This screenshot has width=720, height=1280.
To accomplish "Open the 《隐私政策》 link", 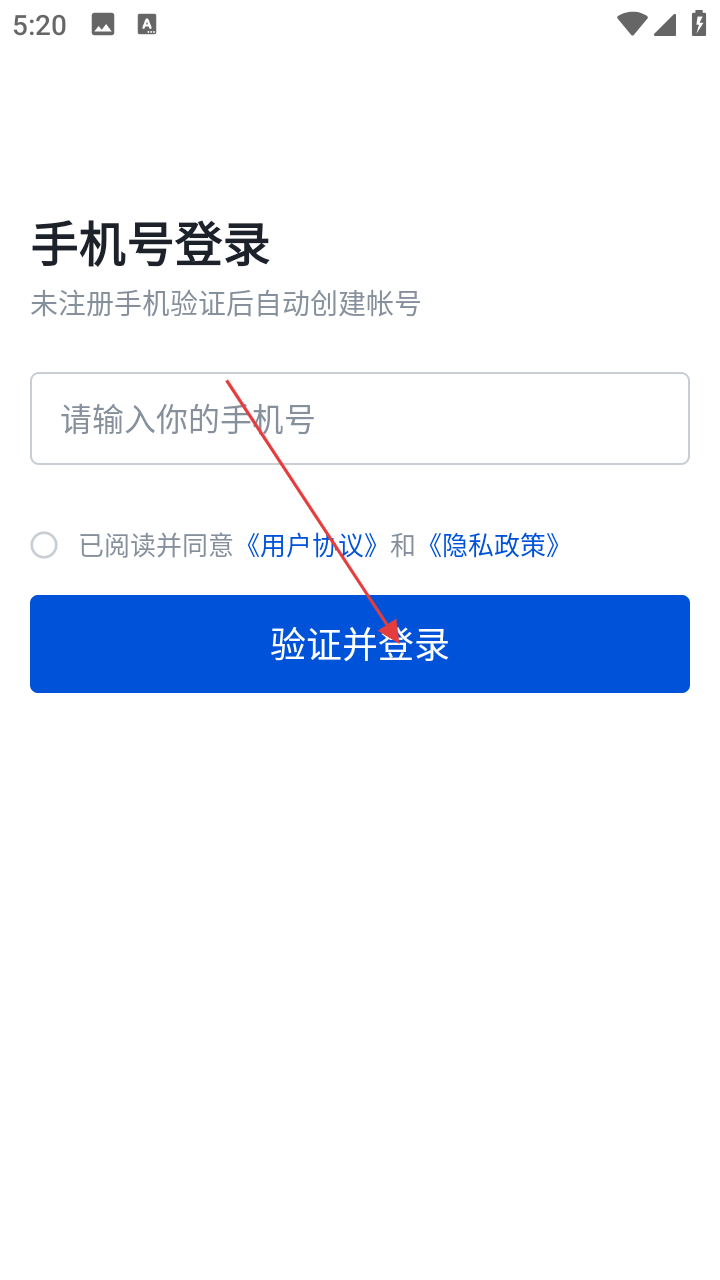I will tap(494, 545).
